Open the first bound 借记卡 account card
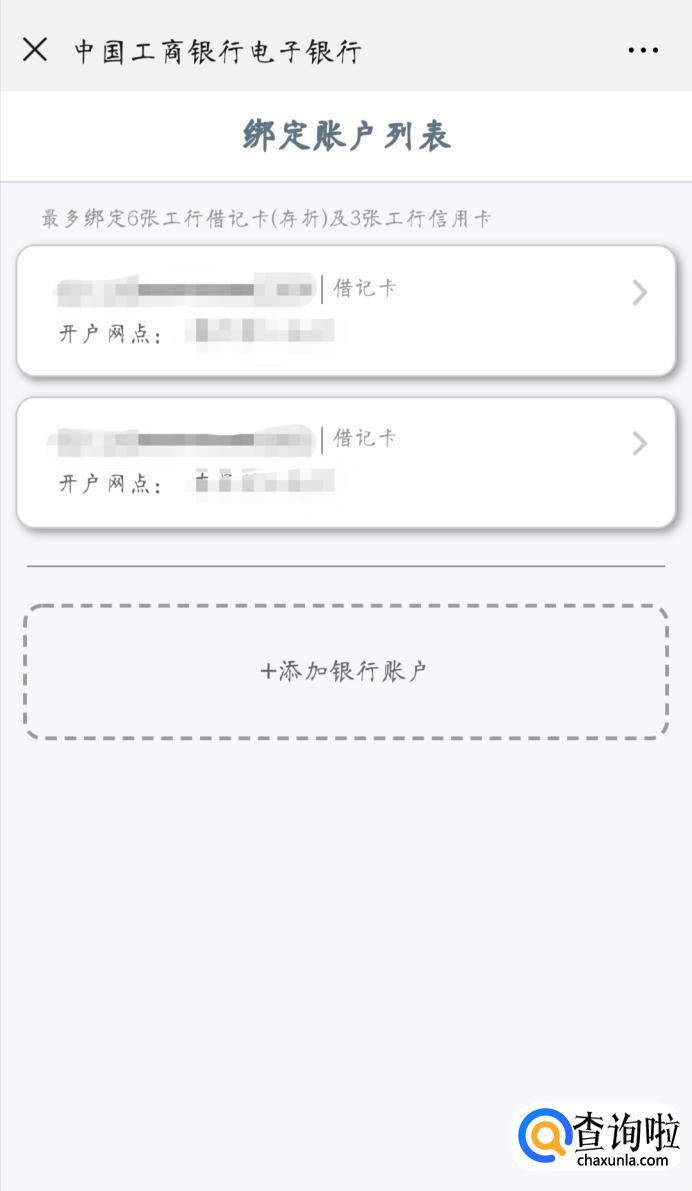This screenshot has width=692, height=1191. 346,311
